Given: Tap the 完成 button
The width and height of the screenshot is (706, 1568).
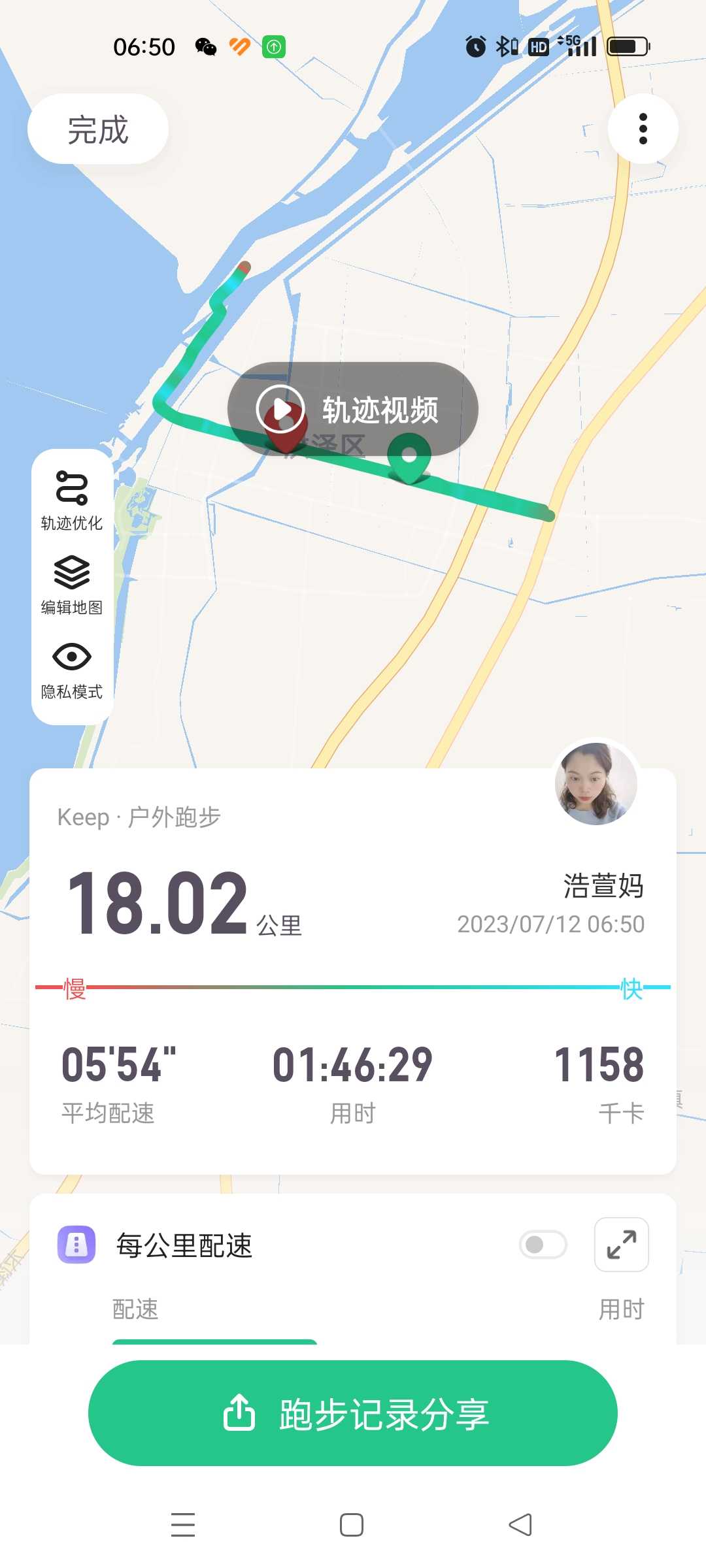Looking at the screenshot, I should pyautogui.click(x=98, y=129).
